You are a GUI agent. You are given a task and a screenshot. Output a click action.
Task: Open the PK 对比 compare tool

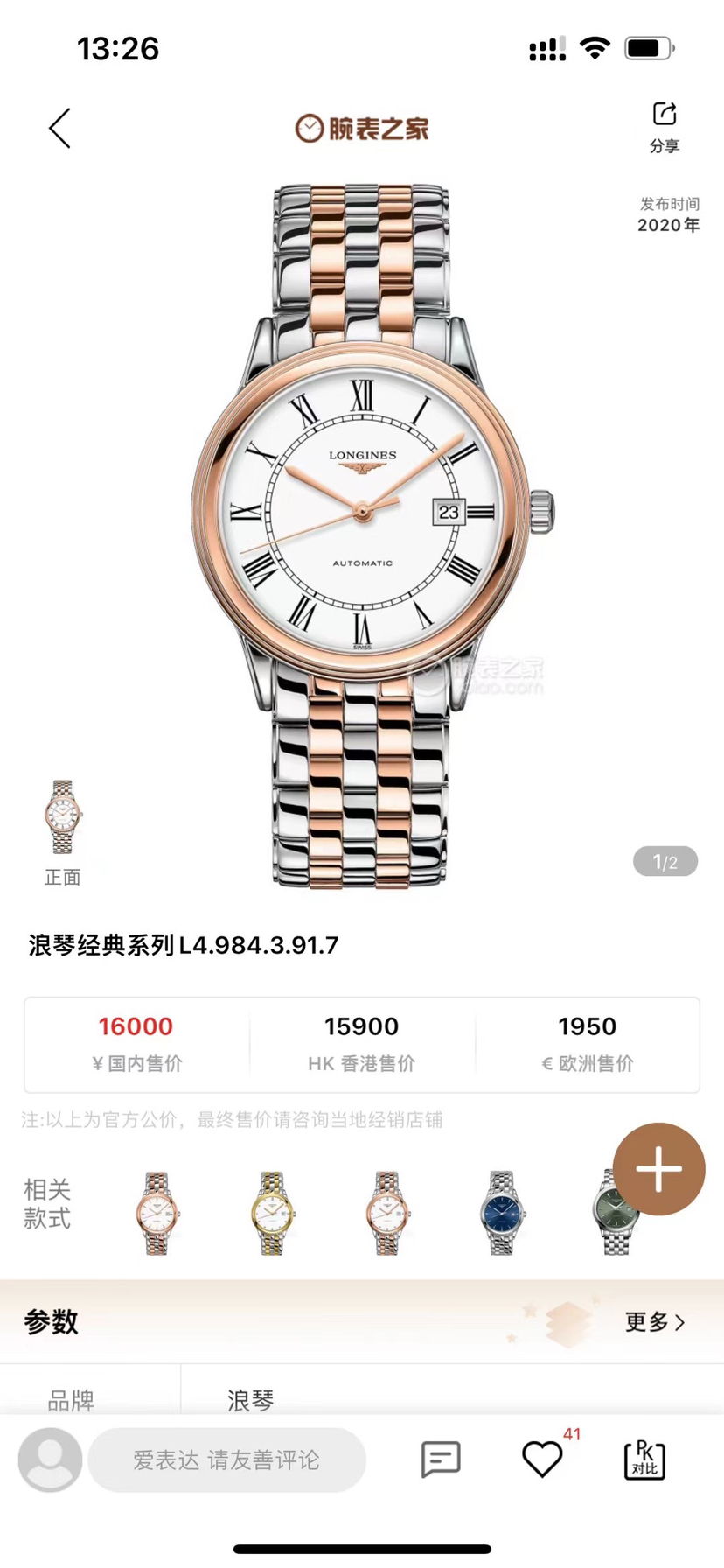644,1460
